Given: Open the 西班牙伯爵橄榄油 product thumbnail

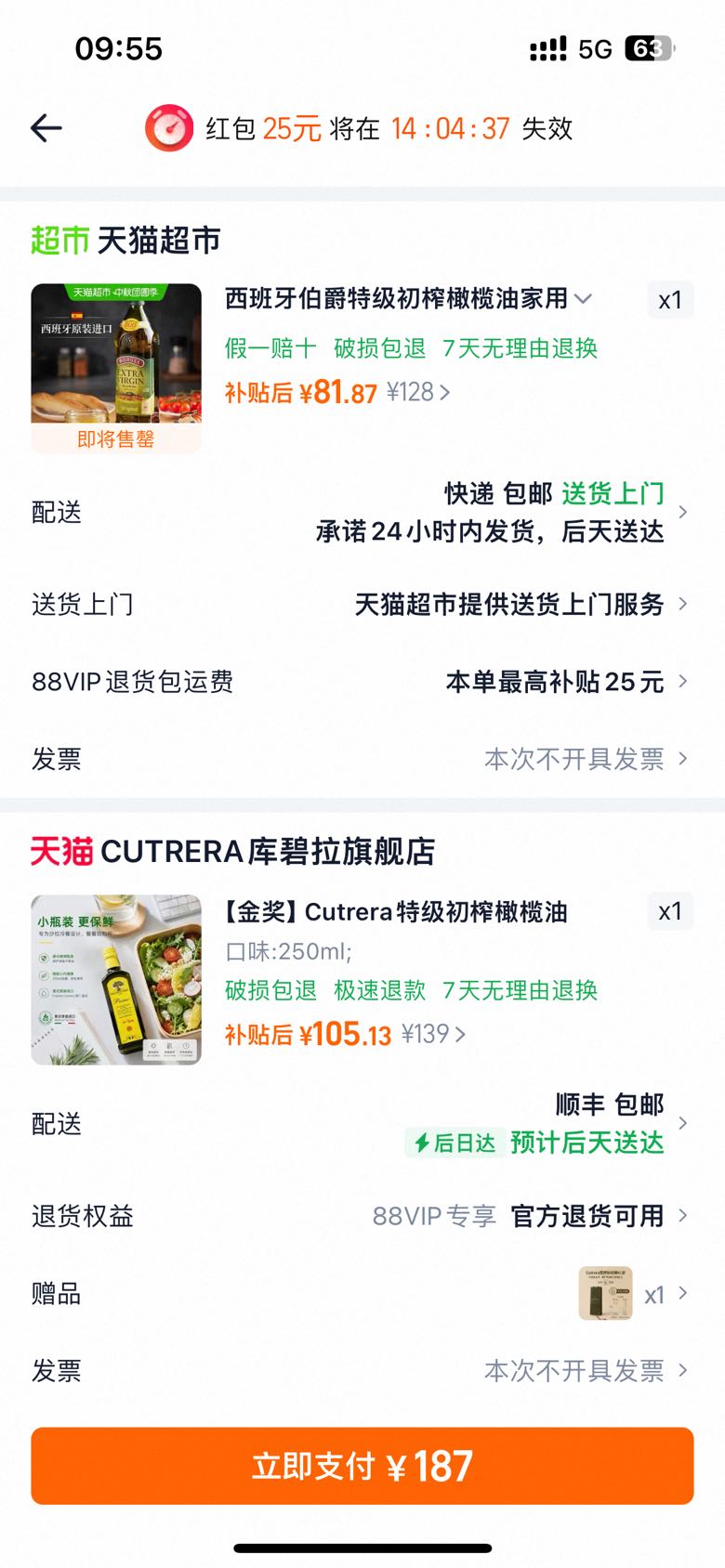Looking at the screenshot, I should [116, 368].
